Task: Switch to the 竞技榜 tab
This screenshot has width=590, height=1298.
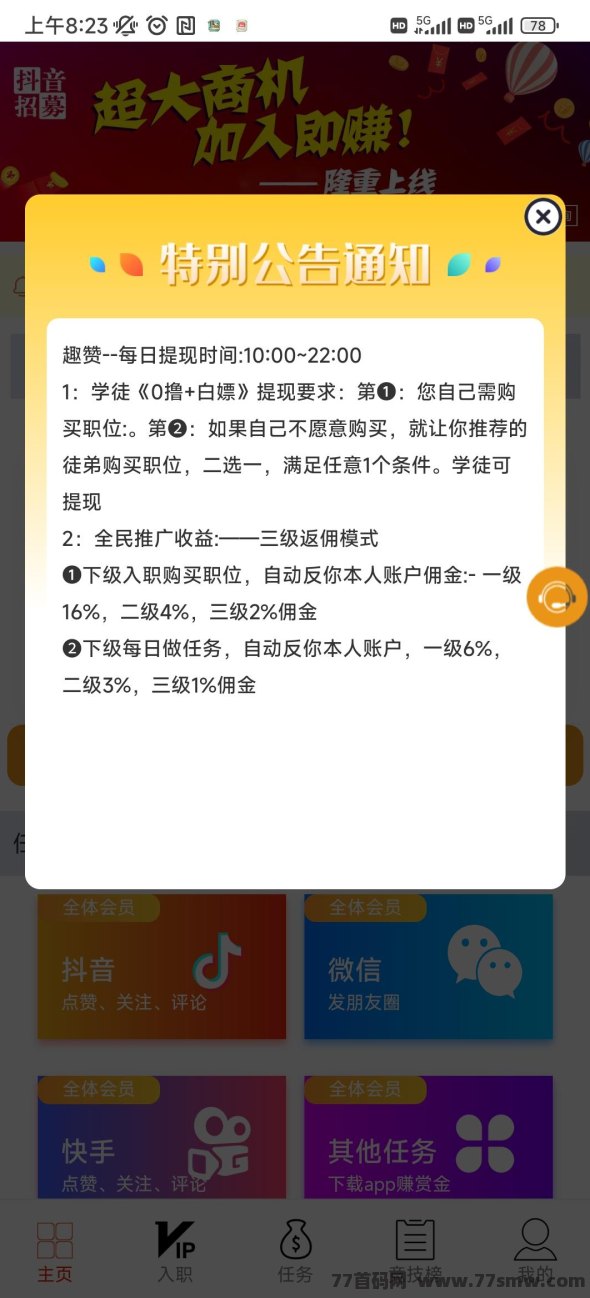Action: tap(415, 1250)
